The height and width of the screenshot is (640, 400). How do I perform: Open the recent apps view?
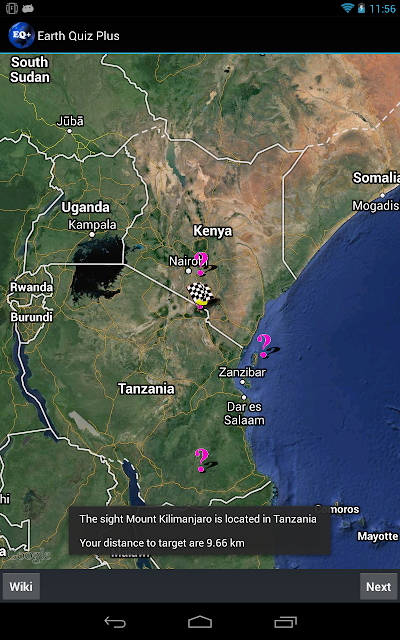tap(285, 622)
